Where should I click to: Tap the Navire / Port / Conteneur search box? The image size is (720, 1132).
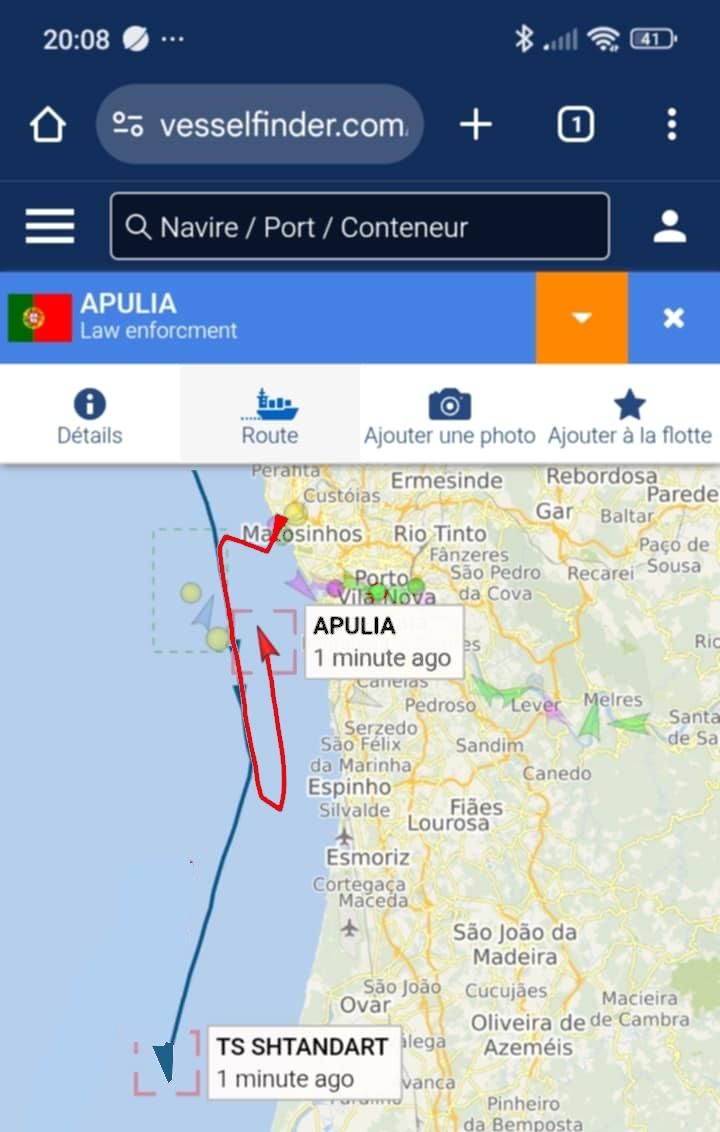[x=360, y=227]
